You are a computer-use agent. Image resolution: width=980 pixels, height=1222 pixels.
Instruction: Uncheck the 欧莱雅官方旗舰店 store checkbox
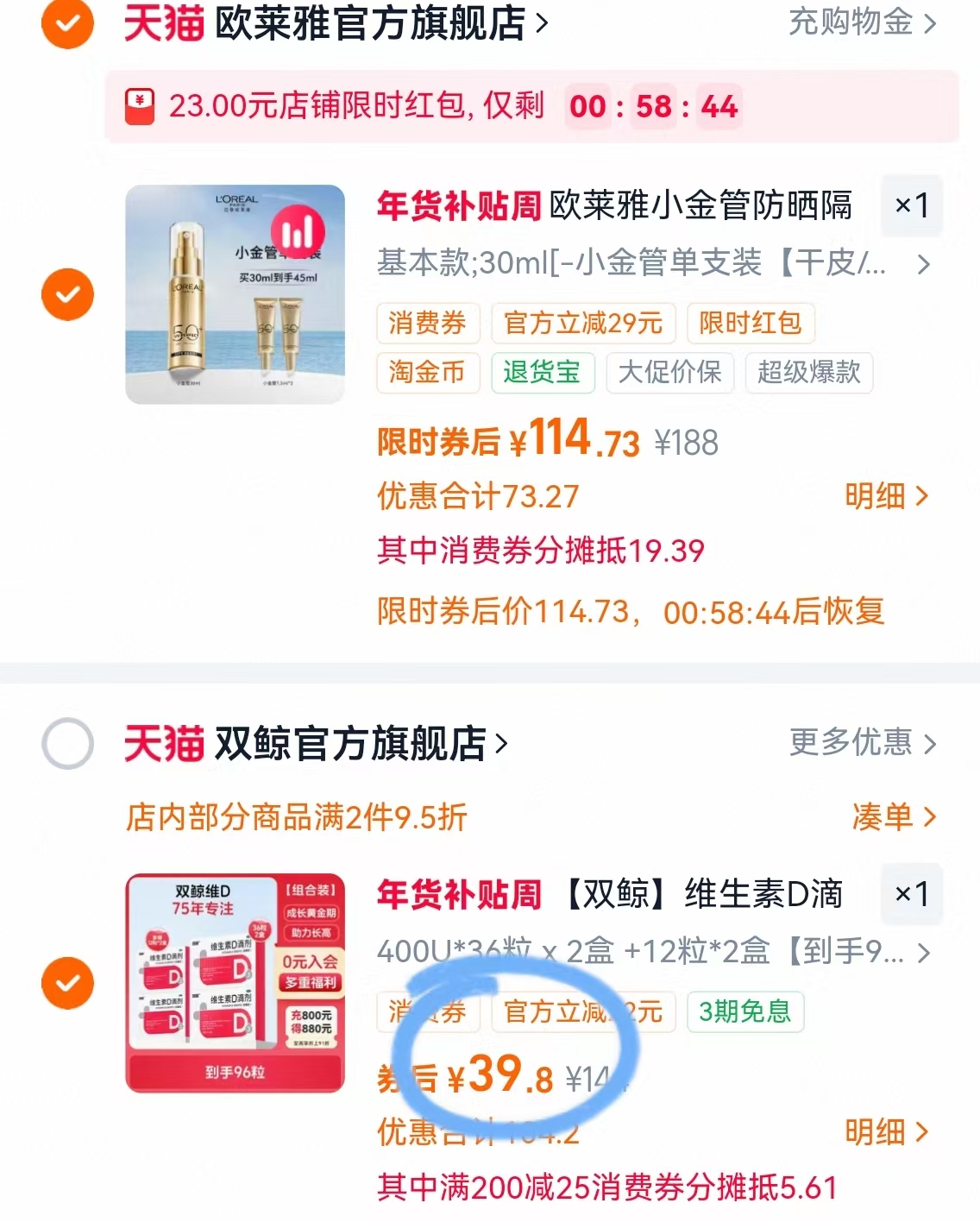click(66, 24)
